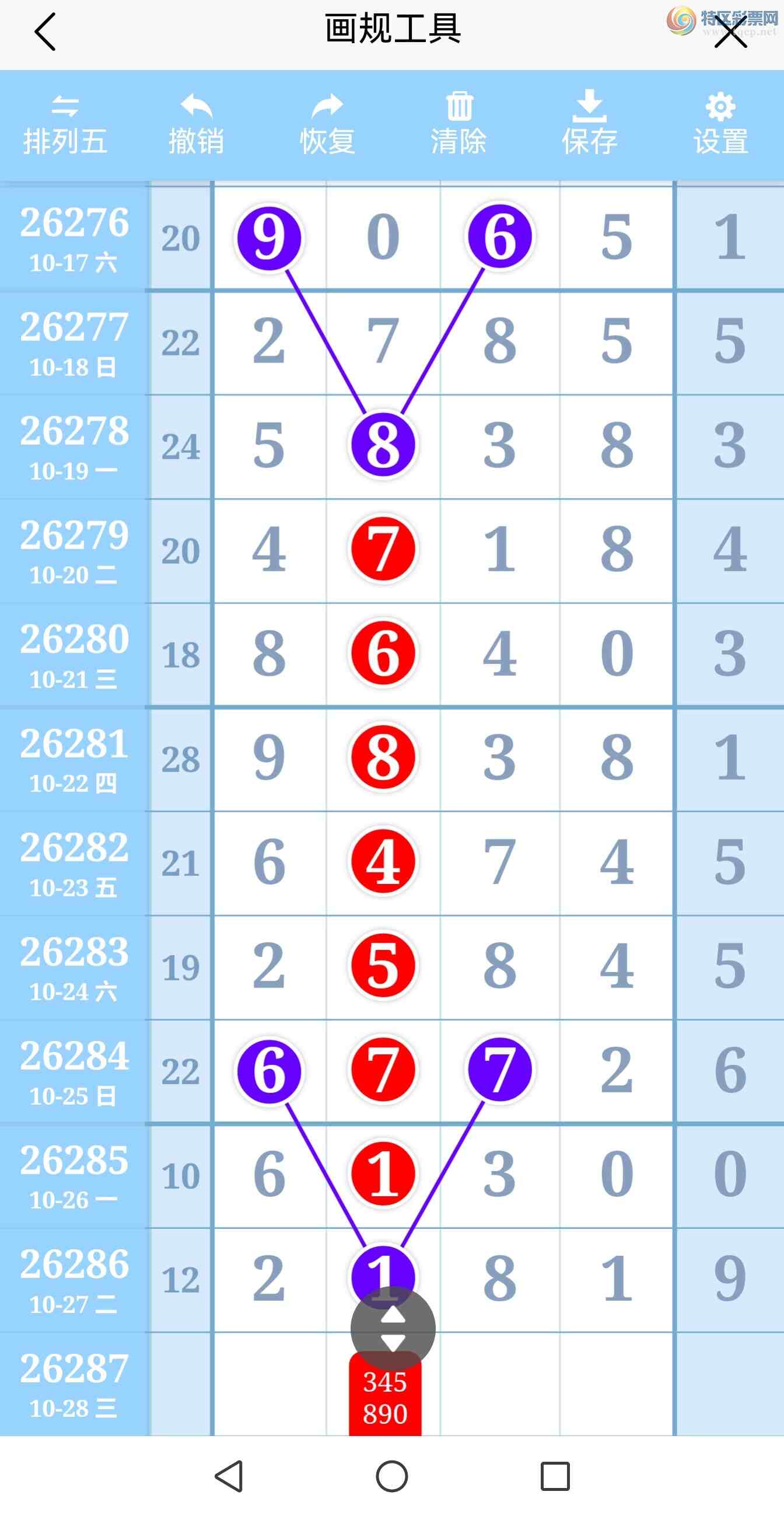Select the red 4 in row 26282
The image size is (784, 1516).
383,862
